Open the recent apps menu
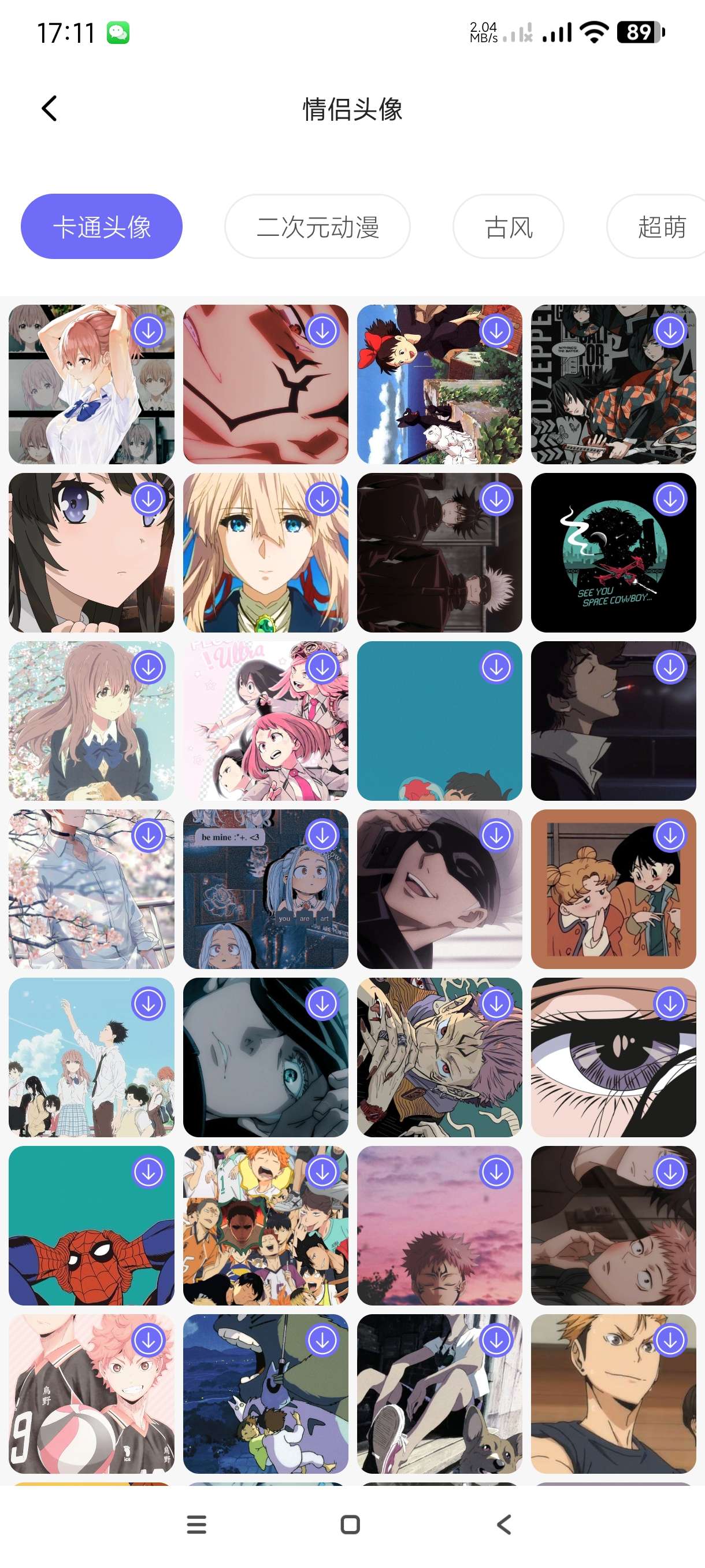This screenshot has height=1568, width=705. tap(196, 1525)
